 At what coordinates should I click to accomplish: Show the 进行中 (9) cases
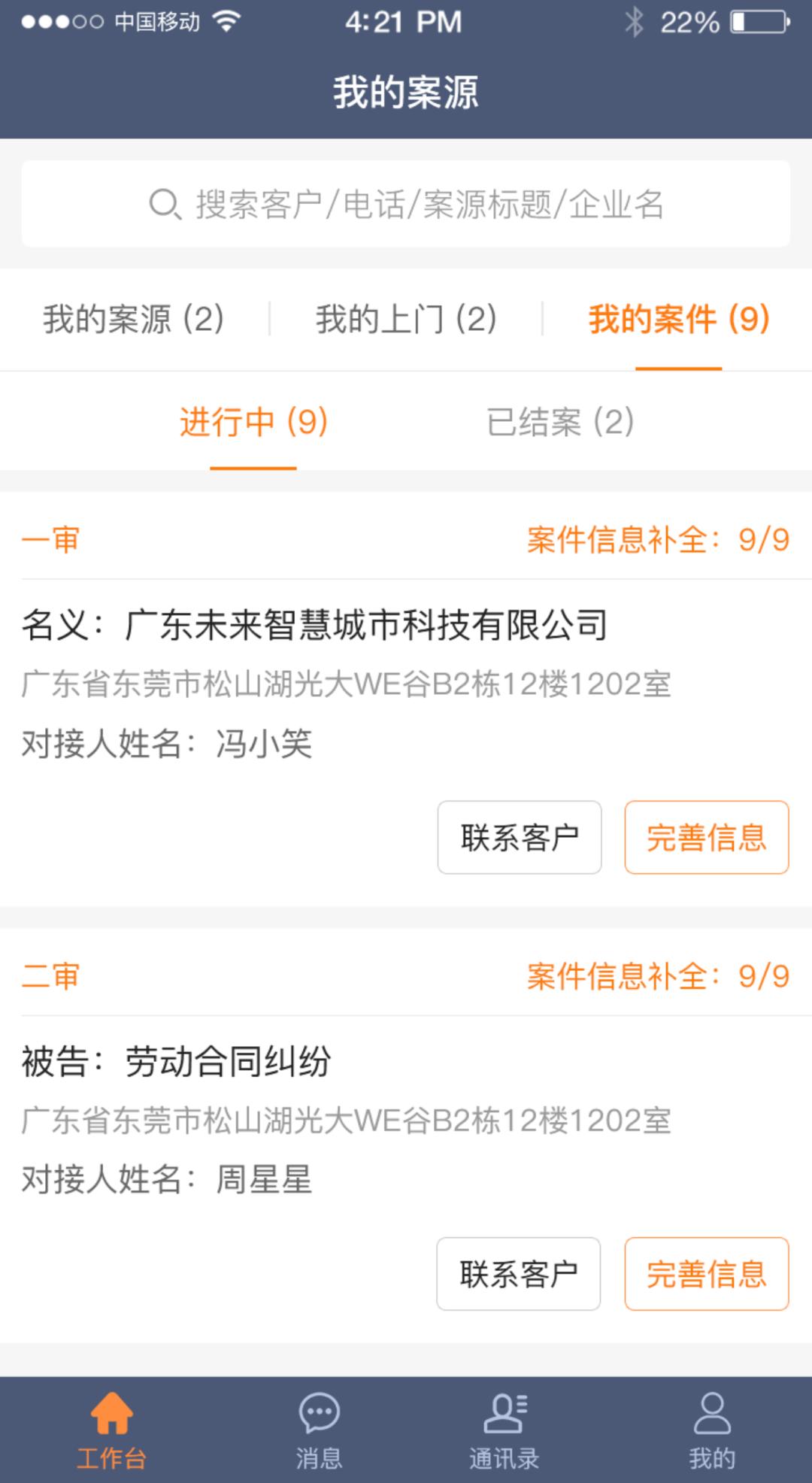click(253, 422)
